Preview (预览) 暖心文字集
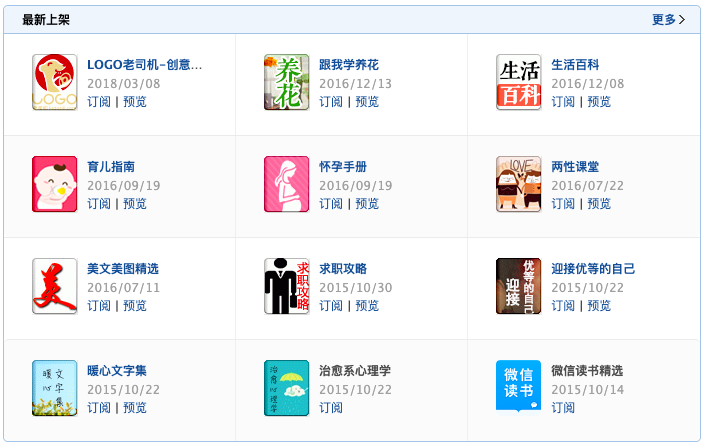Screen dimensions: 707x448 [135, 407]
